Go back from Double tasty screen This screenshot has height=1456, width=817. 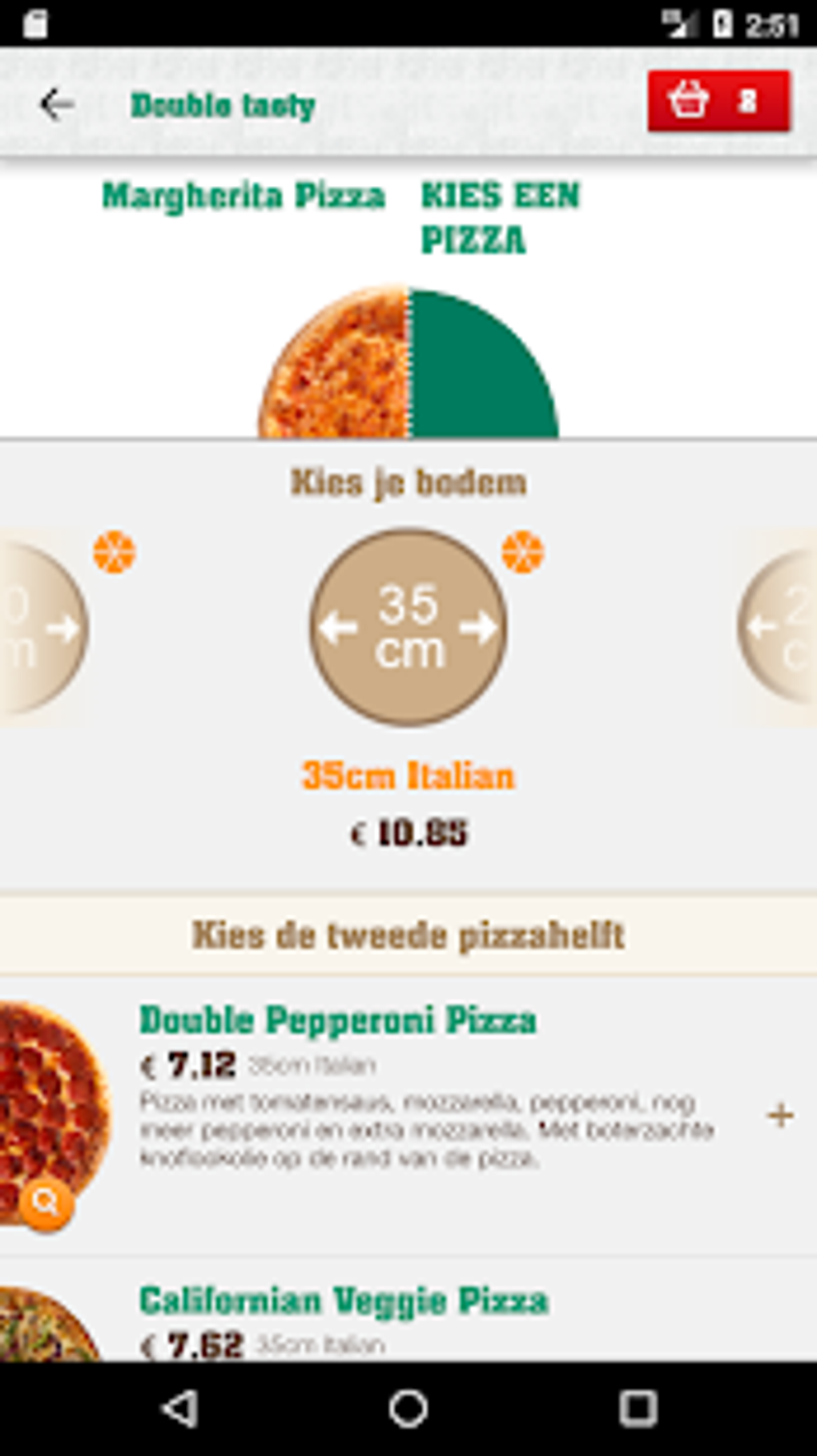click(56, 104)
